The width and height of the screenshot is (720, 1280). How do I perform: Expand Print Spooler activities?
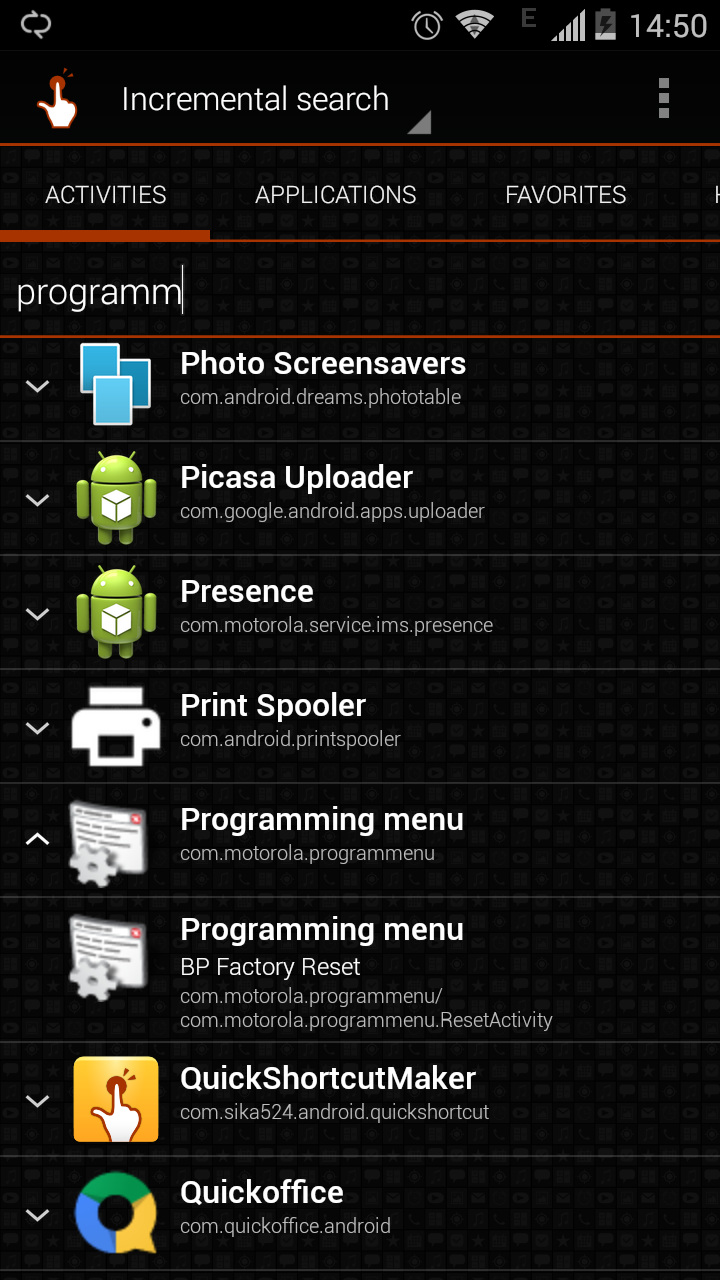(37, 728)
